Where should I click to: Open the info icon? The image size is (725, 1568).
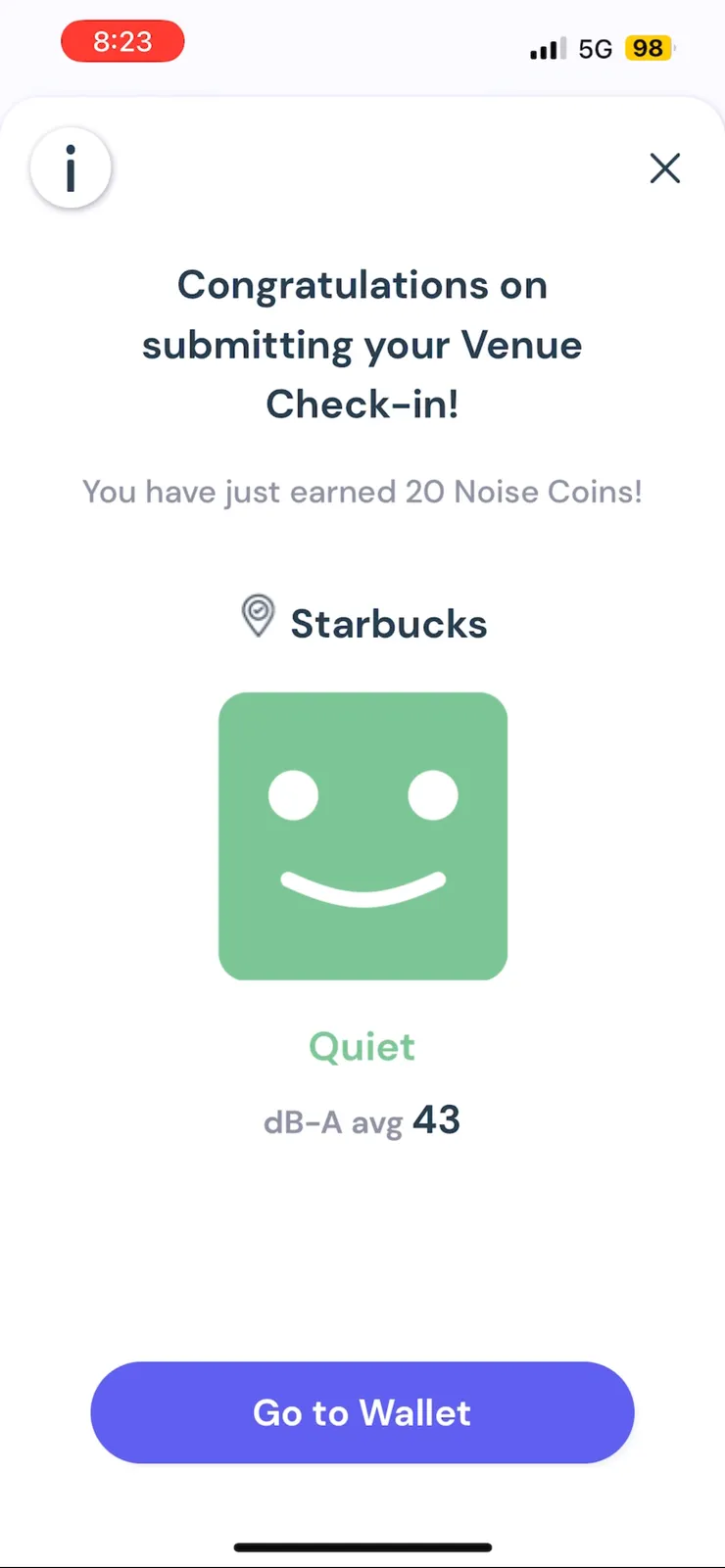[x=71, y=168]
